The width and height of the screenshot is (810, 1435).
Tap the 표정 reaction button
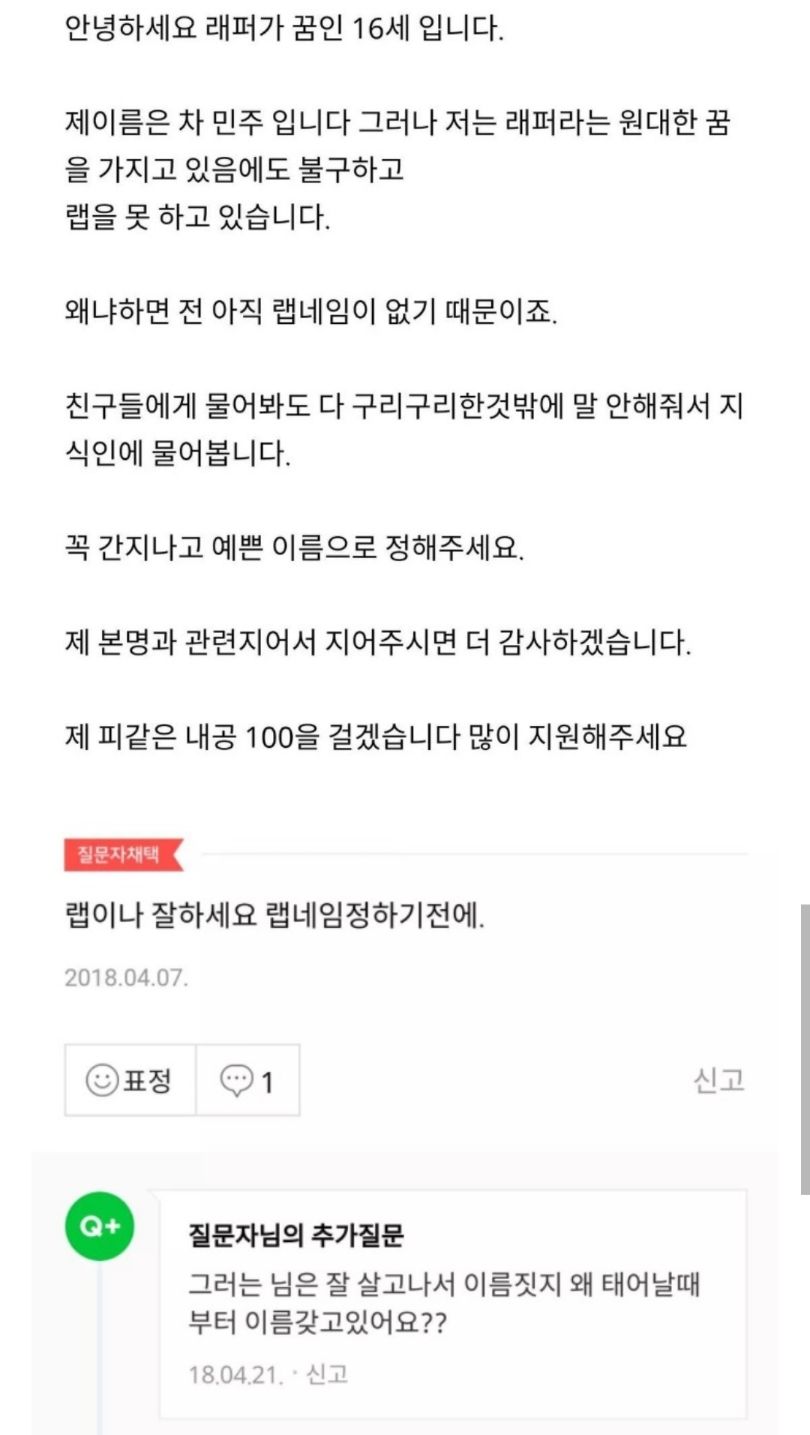pyautogui.click(x=130, y=1080)
